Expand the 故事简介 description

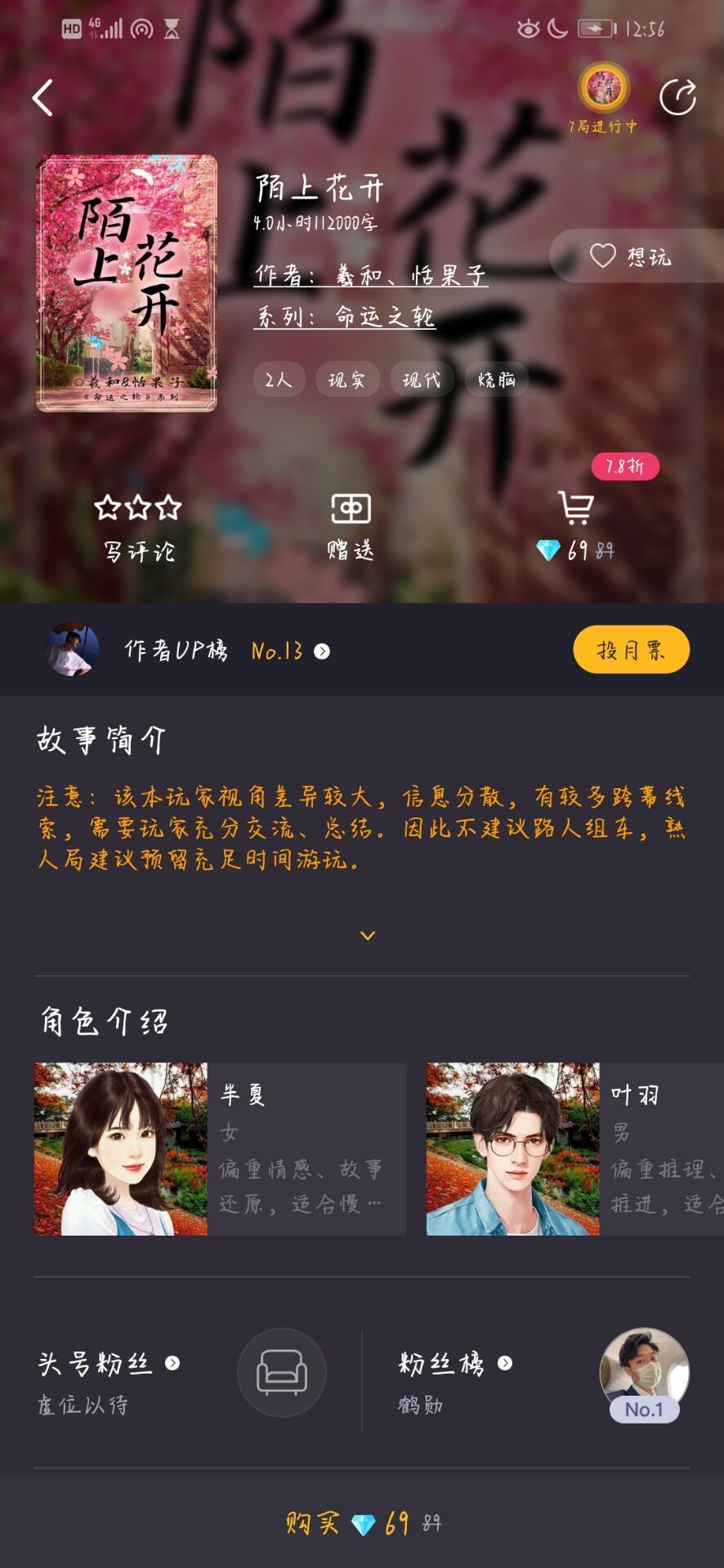(x=368, y=935)
